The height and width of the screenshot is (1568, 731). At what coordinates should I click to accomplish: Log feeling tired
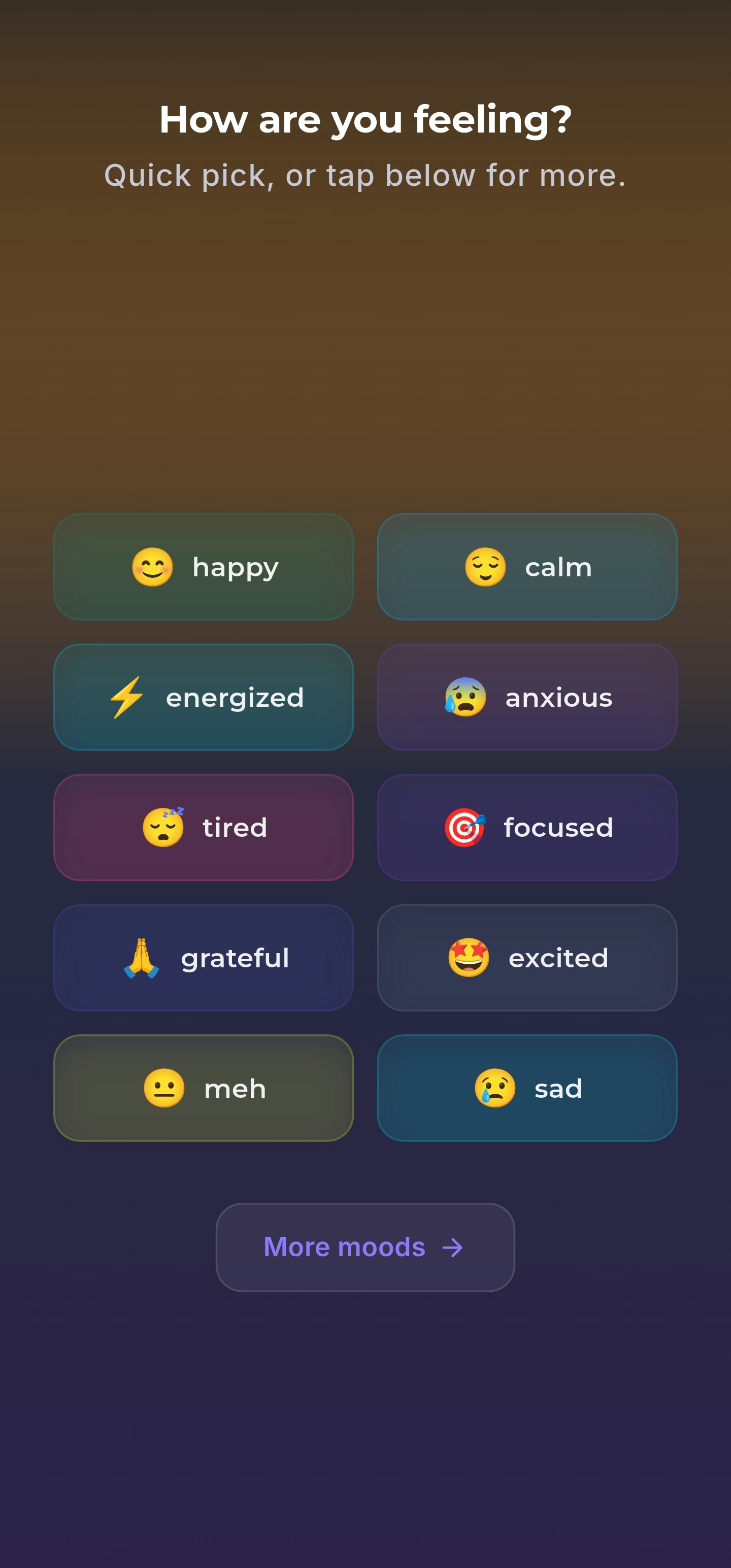204,827
